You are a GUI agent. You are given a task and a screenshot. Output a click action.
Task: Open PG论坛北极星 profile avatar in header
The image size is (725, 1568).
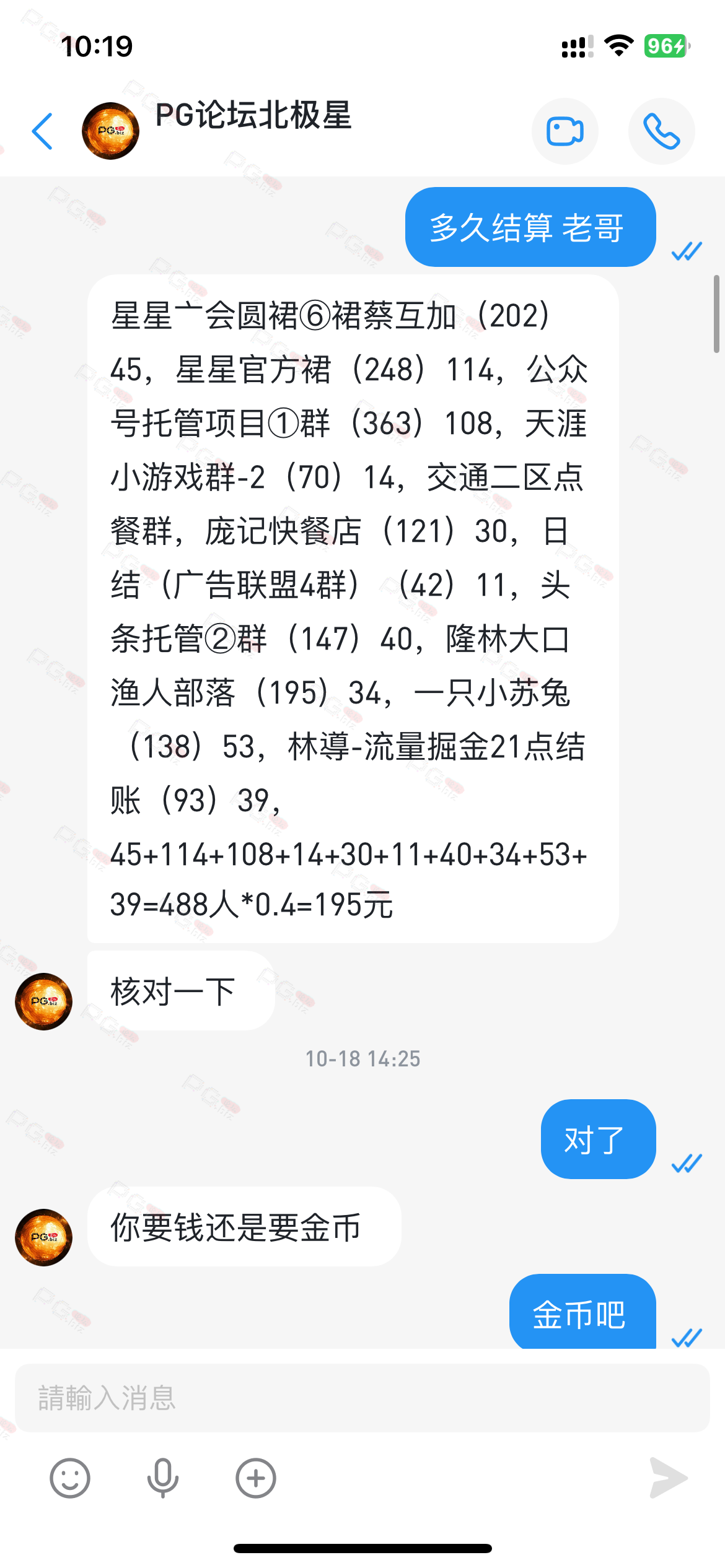click(x=110, y=131)
